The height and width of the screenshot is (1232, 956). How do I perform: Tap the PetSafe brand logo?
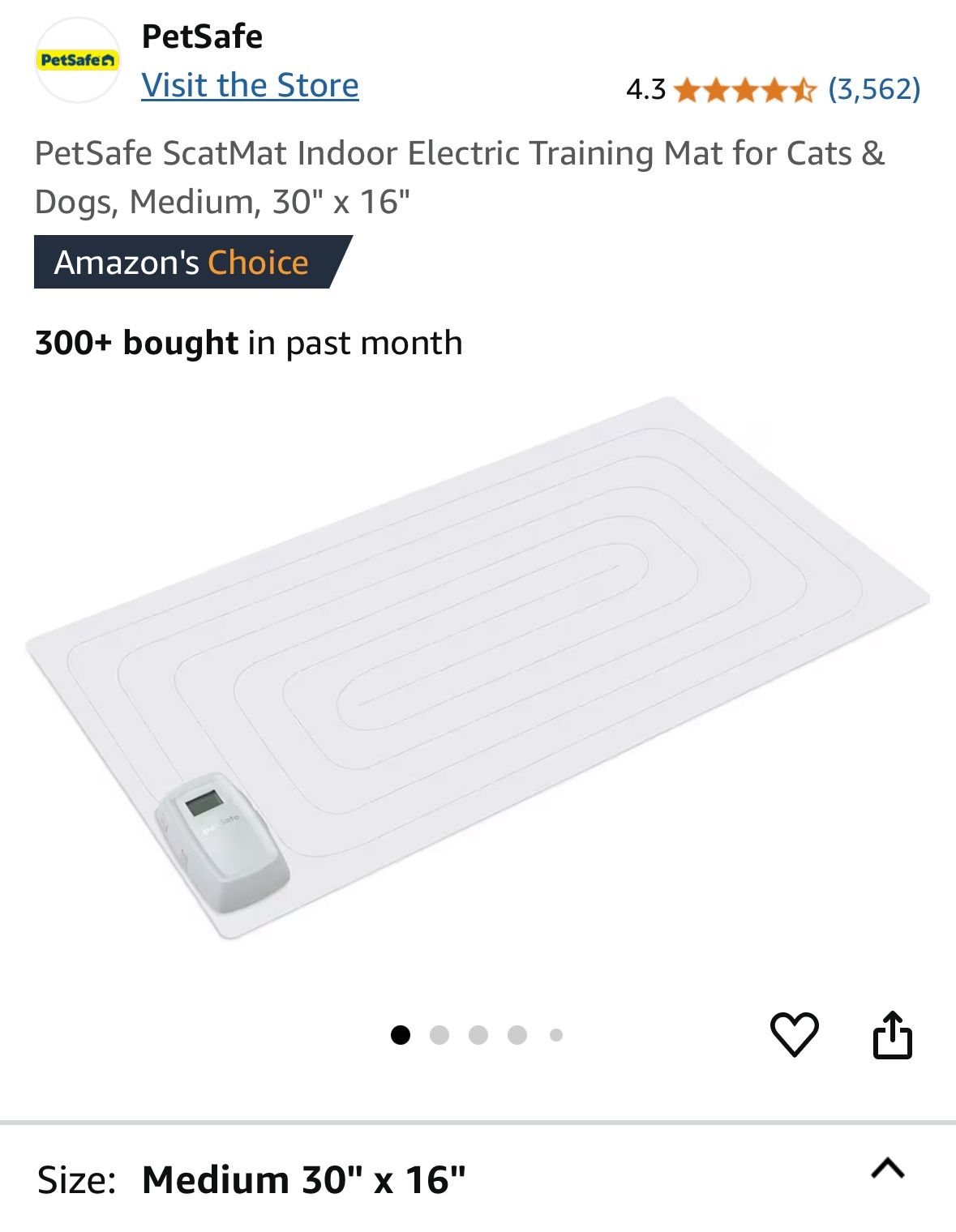pyautogui.click(x=78, y=60)
